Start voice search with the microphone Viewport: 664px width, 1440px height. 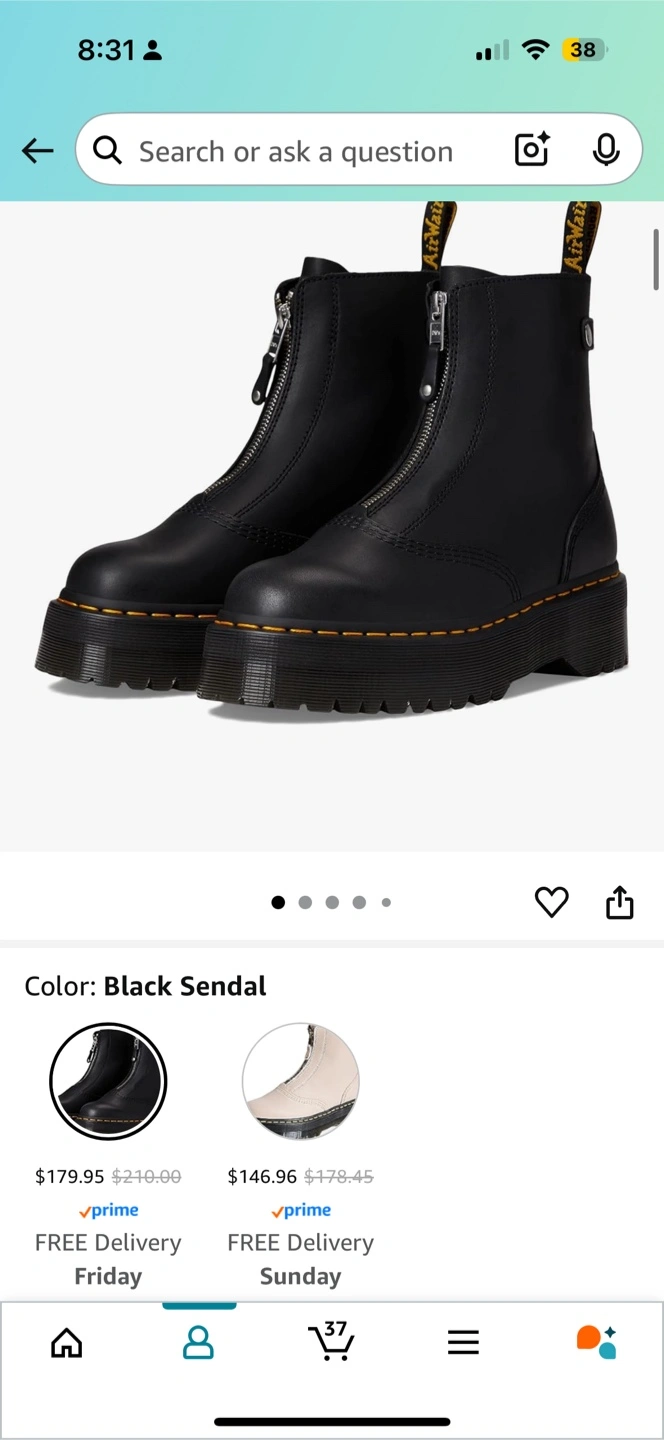pos(605,150)
